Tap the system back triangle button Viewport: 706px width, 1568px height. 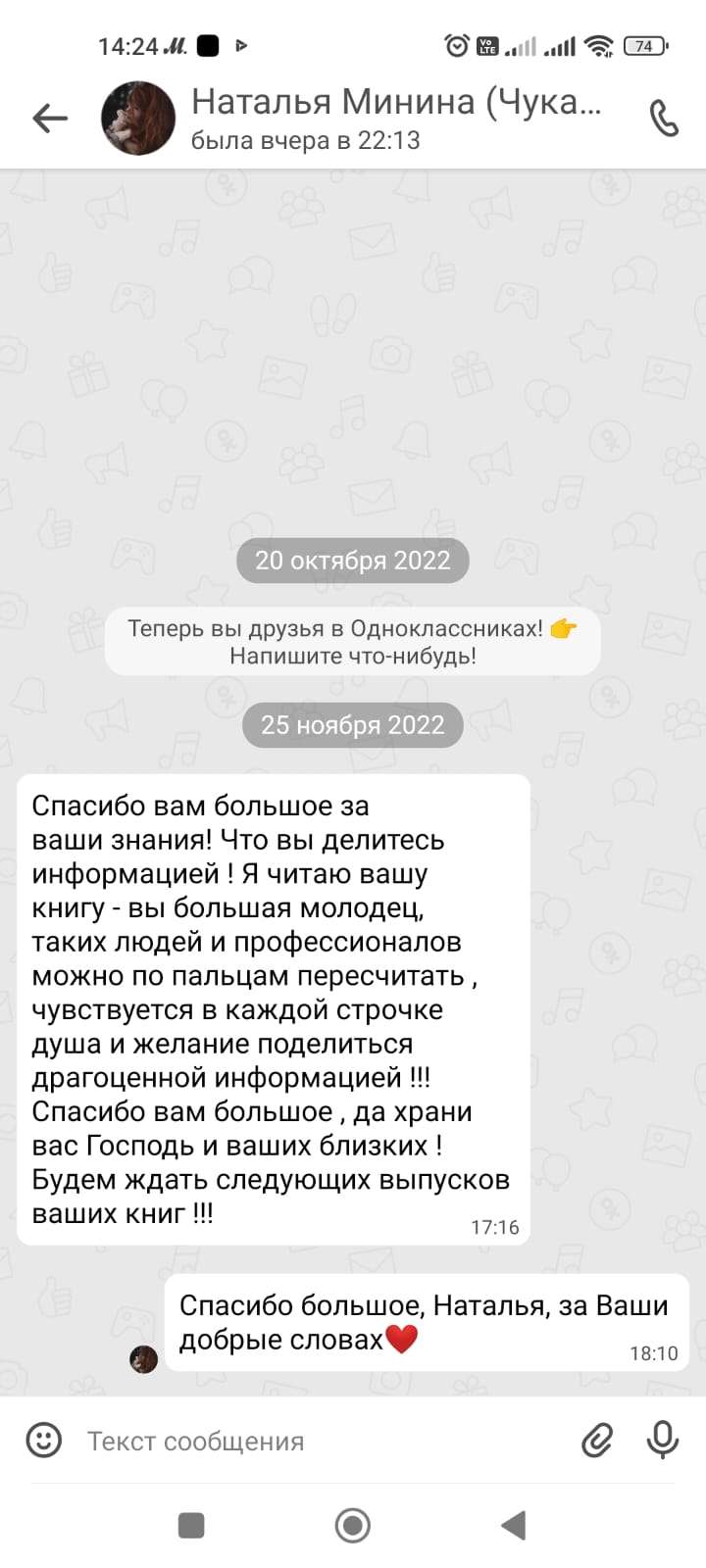tap(513, 1525)
